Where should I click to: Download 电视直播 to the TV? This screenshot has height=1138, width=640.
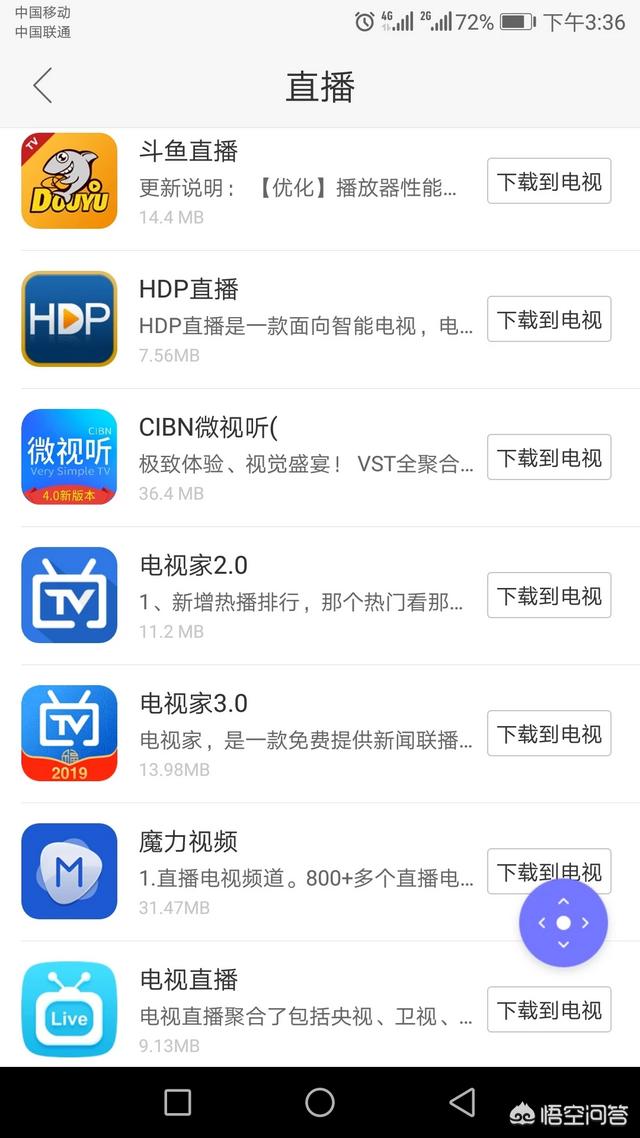click(549, 1010)
